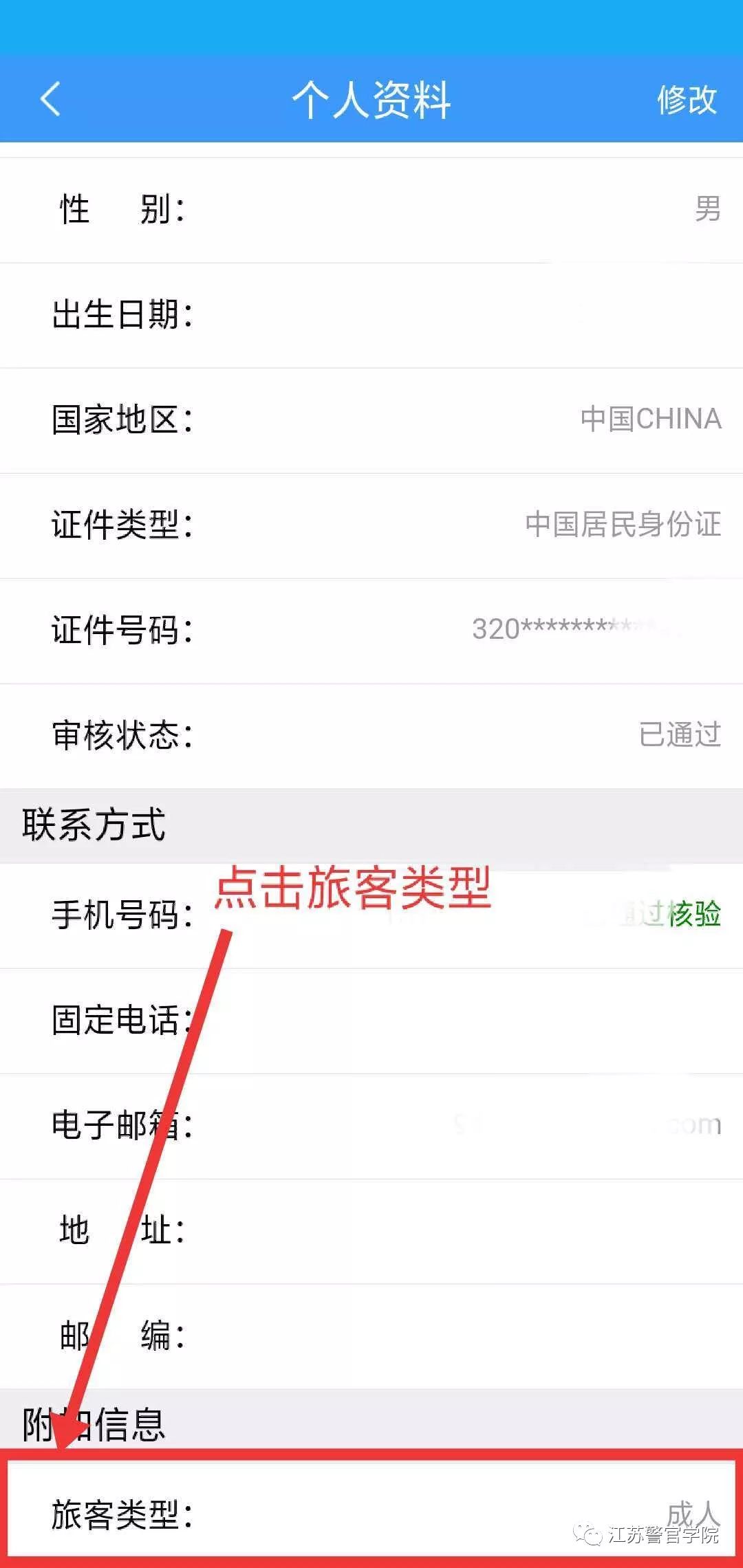The image size is (743, 1568).
Task: Tap the 审核状态 row showing 已通过
Action: (x=371, y=734)
